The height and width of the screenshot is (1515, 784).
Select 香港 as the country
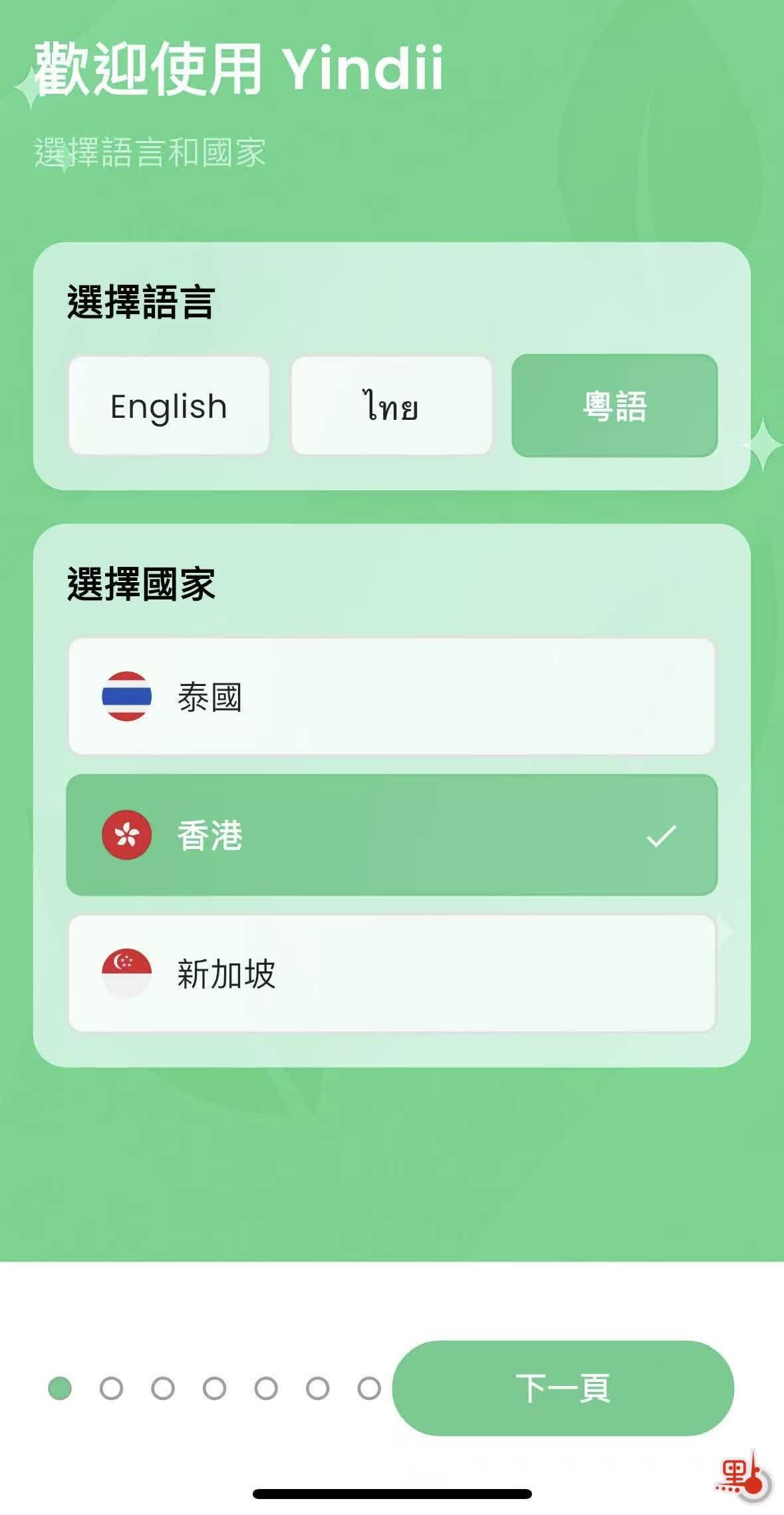click(x=392, y=835)
